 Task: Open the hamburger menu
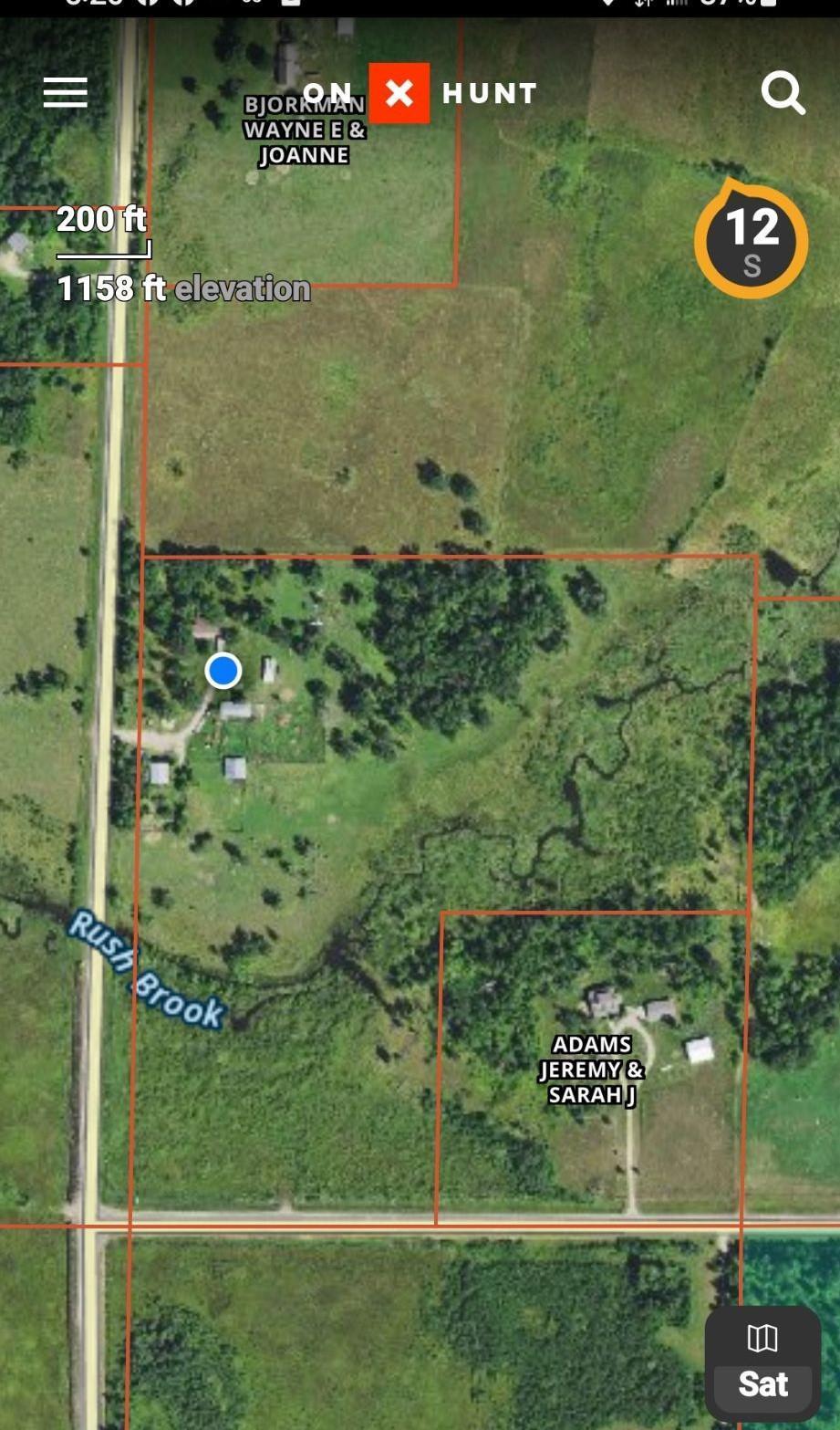65,92
